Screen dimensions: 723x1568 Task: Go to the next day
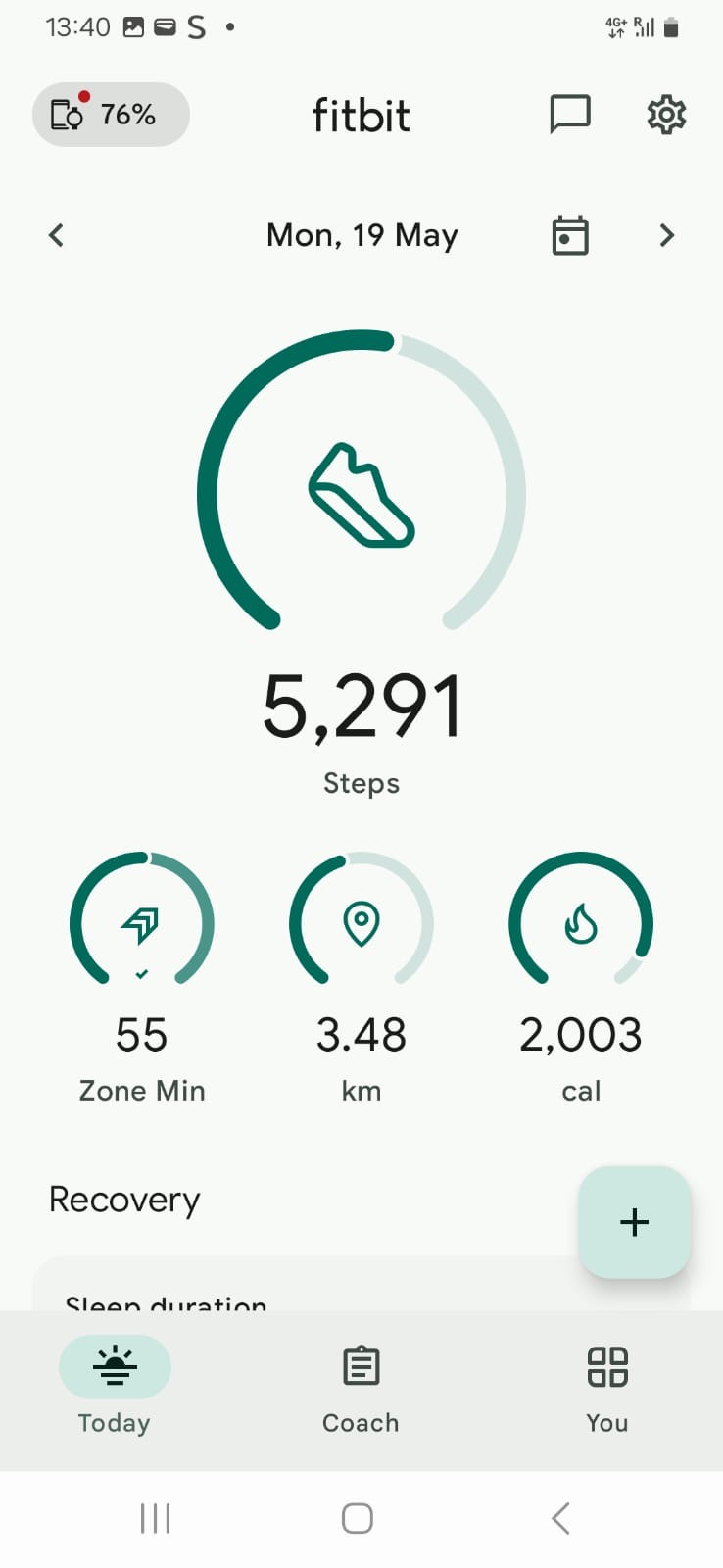667,235
